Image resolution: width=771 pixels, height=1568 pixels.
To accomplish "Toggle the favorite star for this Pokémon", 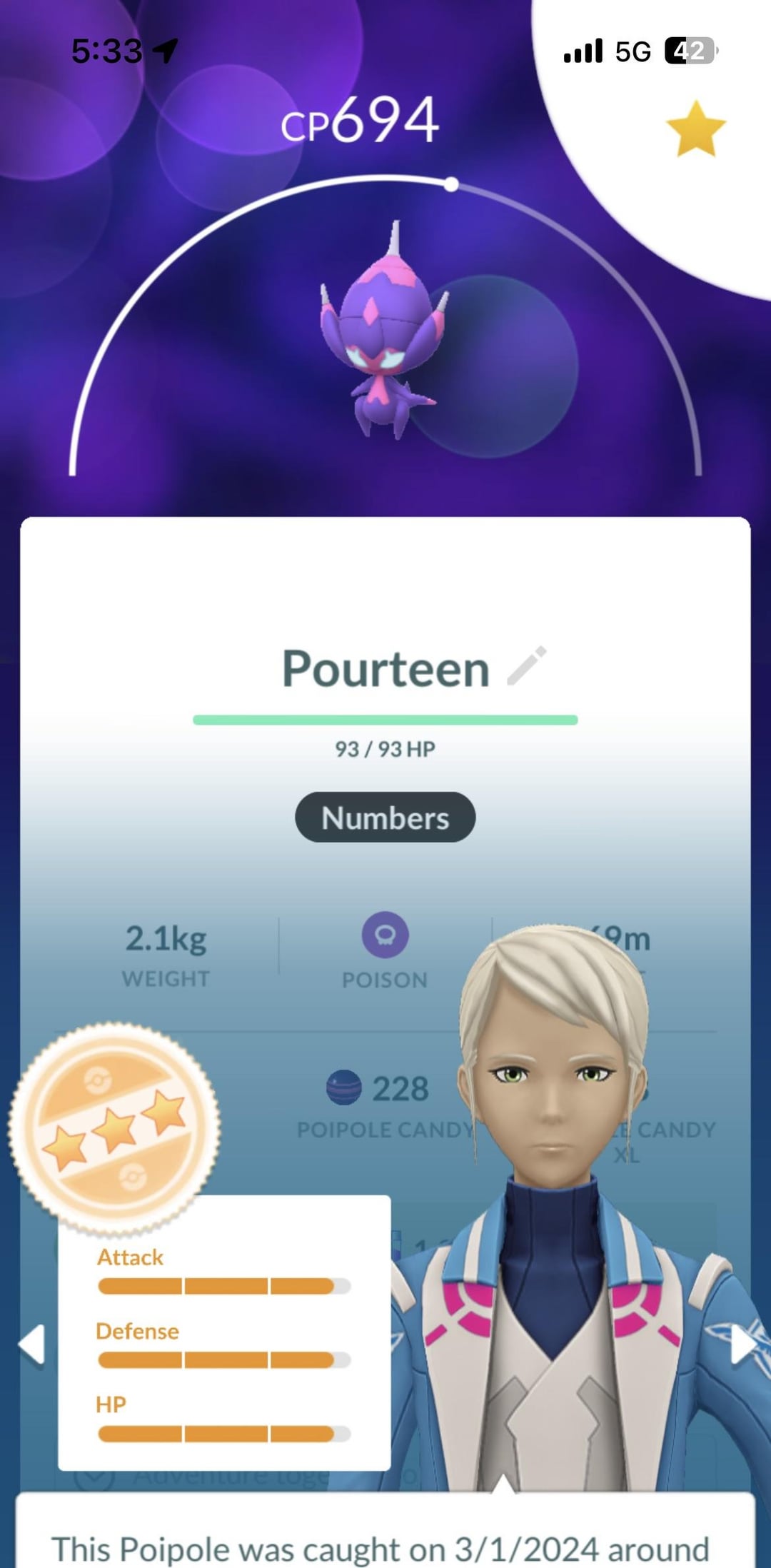I will tap(695, 129).
